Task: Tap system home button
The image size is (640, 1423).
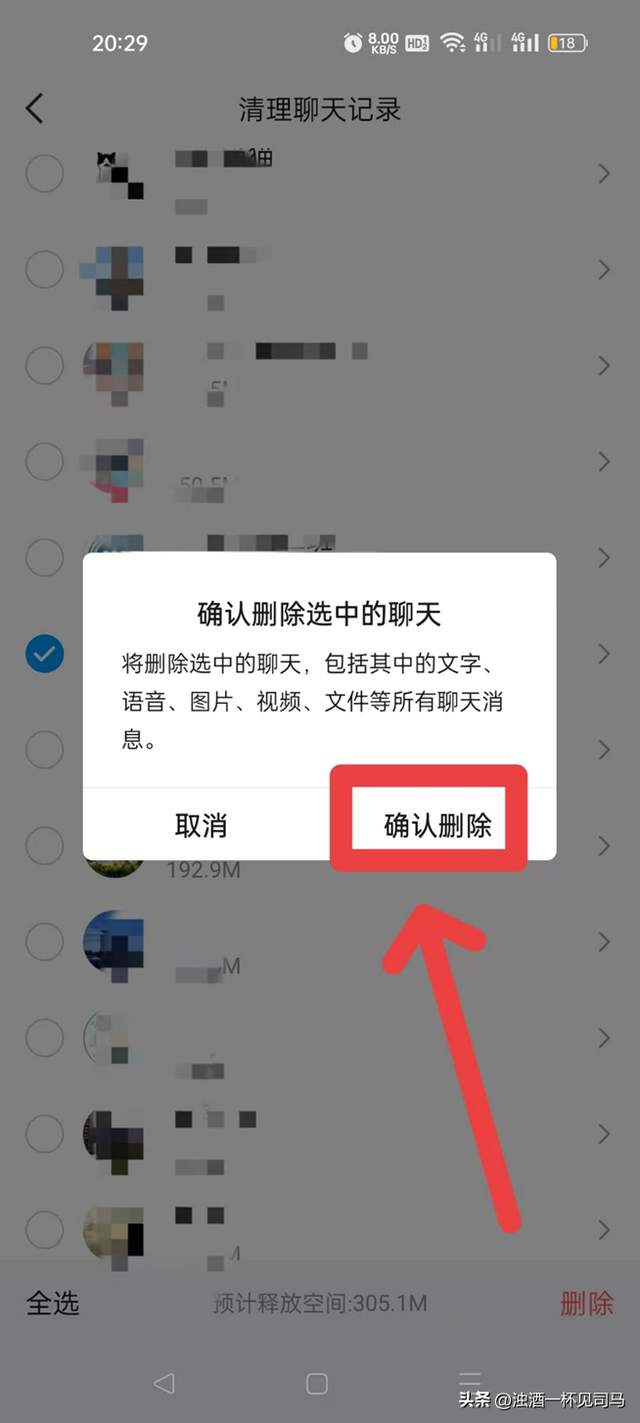Action: coord(317,1383)
